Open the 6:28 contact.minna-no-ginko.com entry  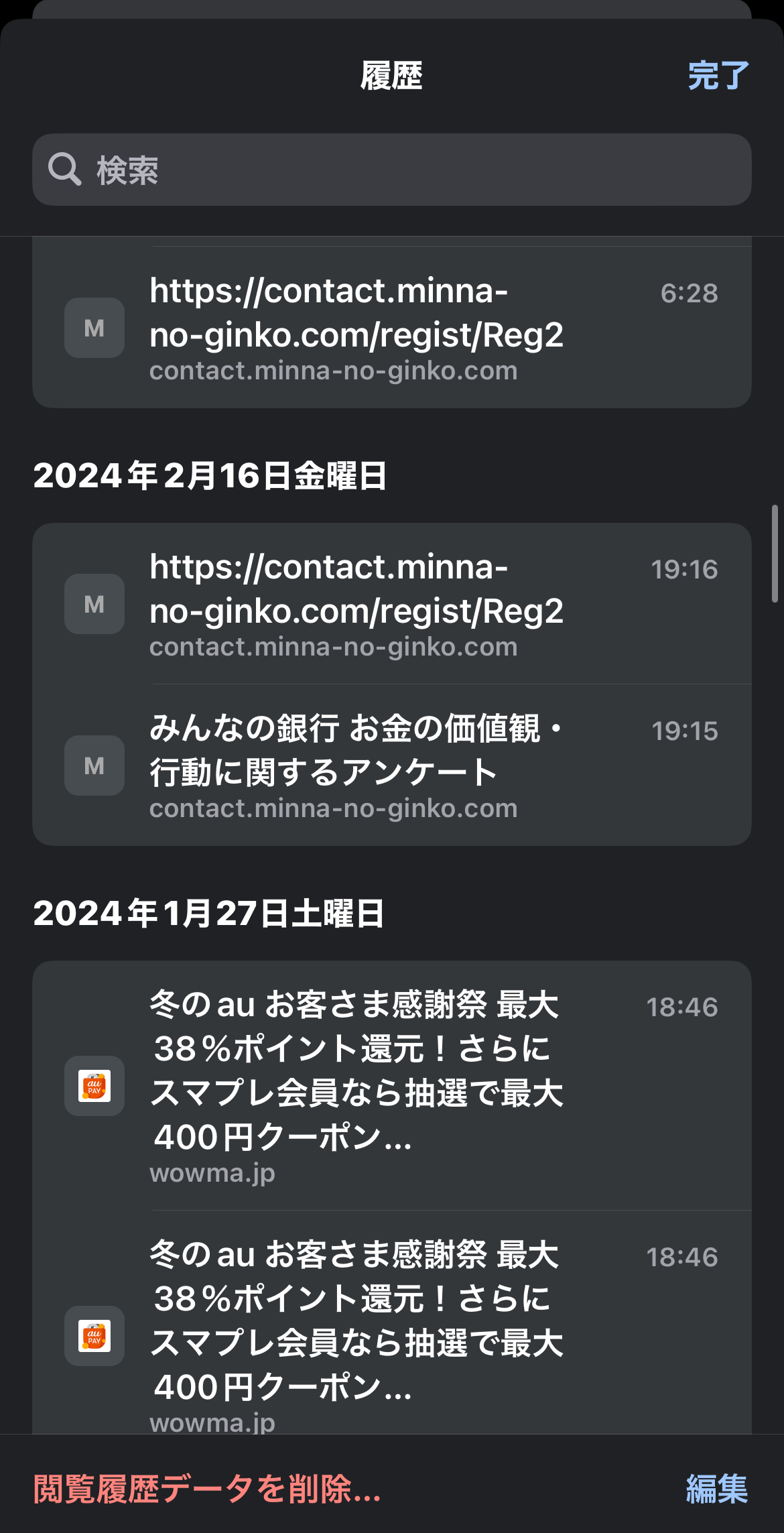coord(391,328)
